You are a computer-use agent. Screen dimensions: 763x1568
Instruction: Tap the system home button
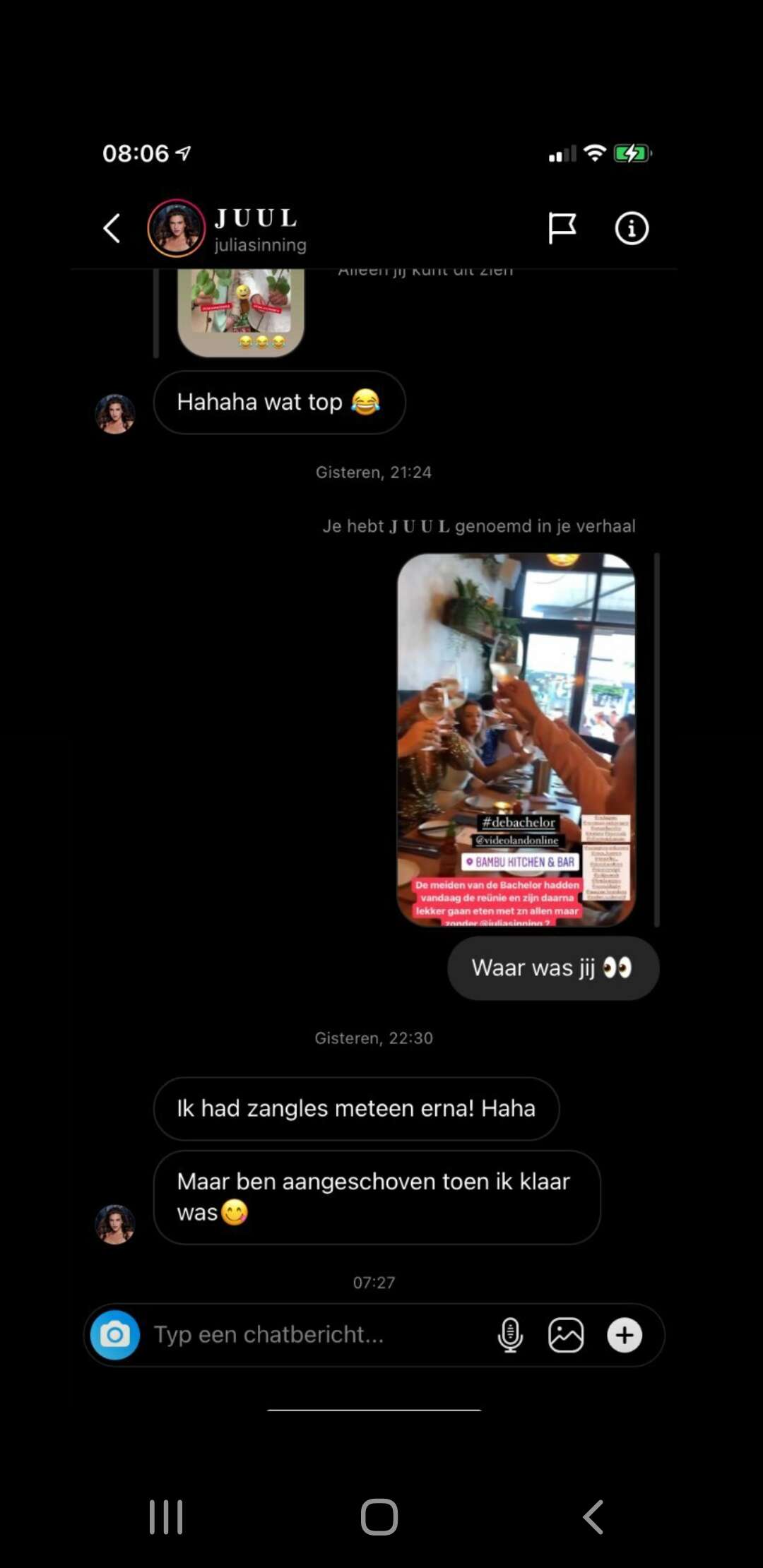click(379, 1516)
